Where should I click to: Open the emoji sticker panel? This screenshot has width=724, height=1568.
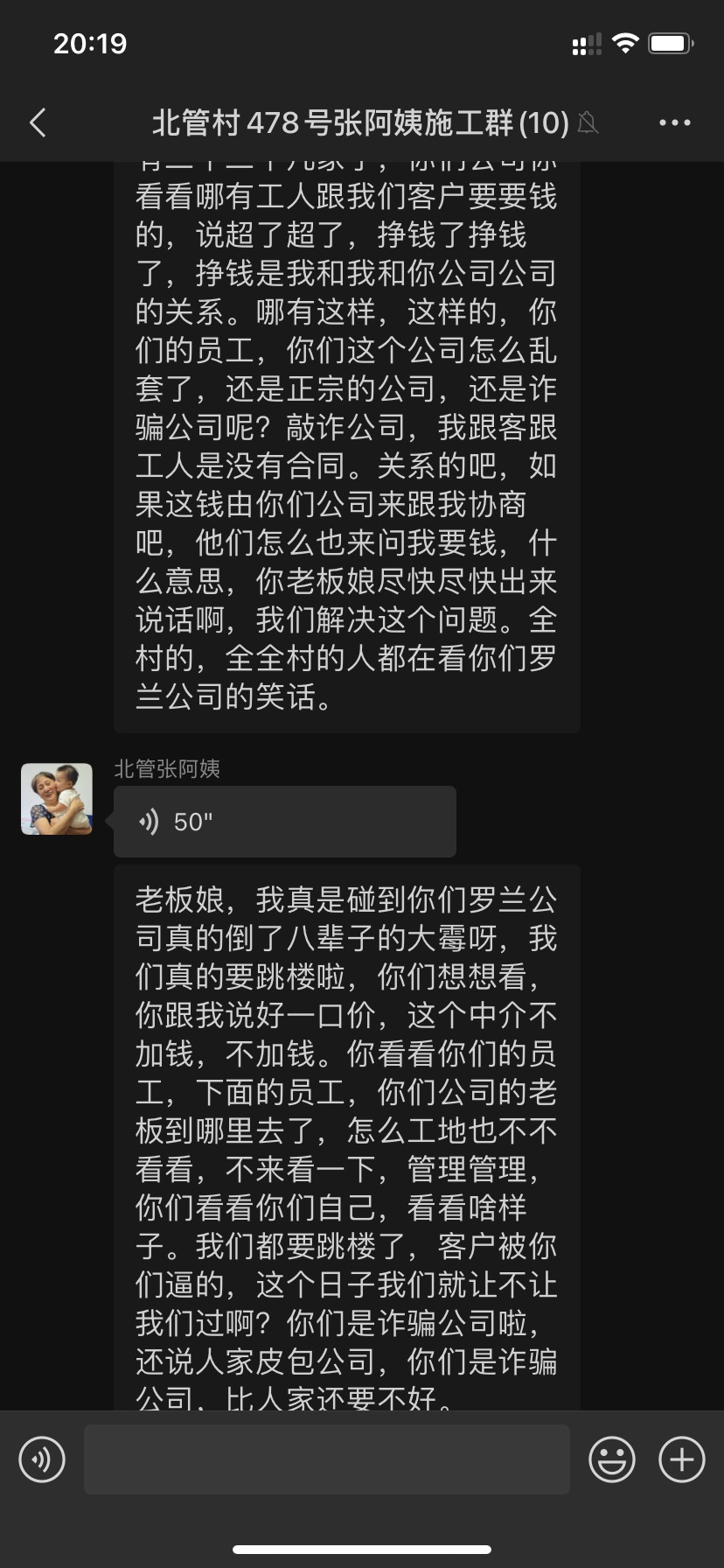click(x=611, y=1459)
